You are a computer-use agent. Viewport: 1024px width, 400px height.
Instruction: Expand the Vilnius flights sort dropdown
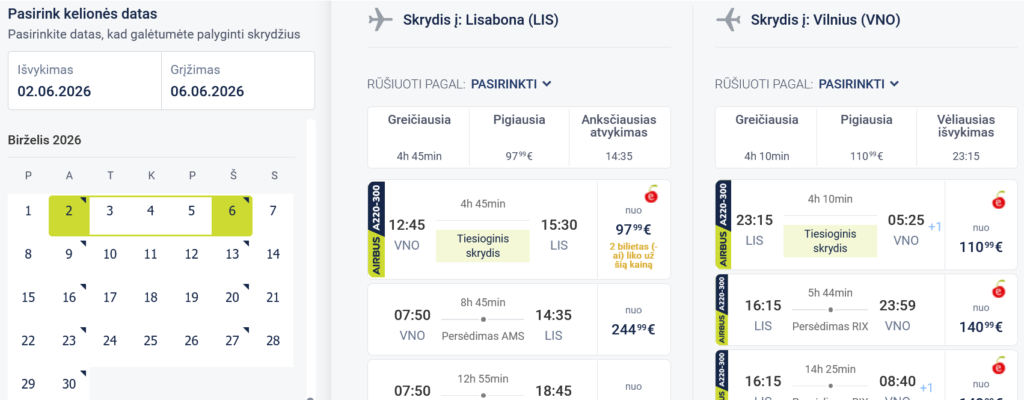[x=859, y=84]
